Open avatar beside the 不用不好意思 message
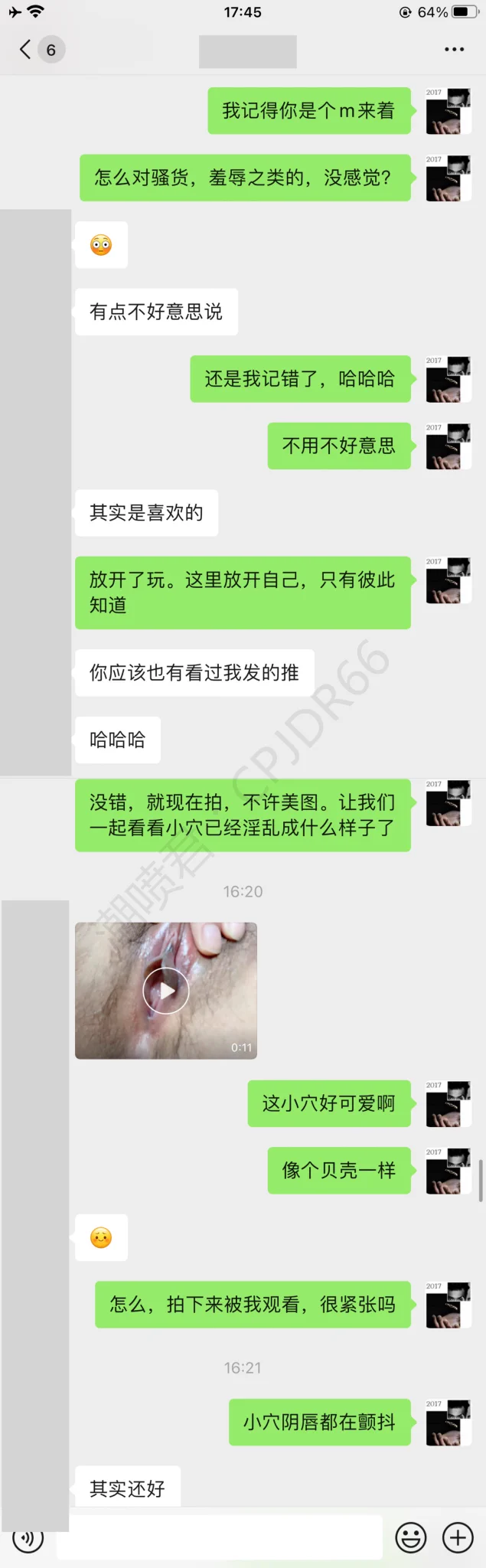 click(x=448, y=446)
